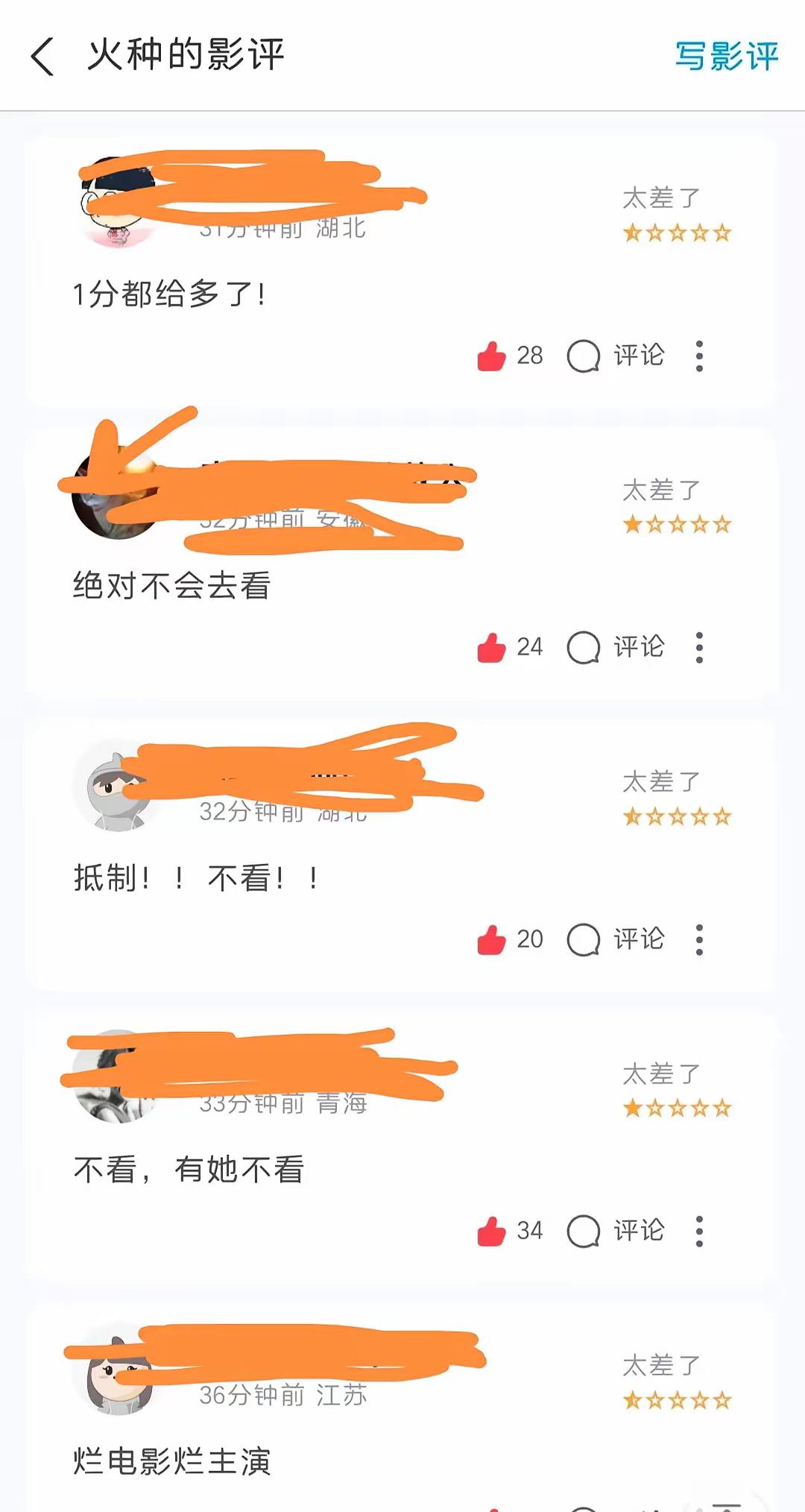The height and width of the screenshot is (1512, 805).
Task: Open more options for "1分都给多了!" review
Action: click(699, 356)
